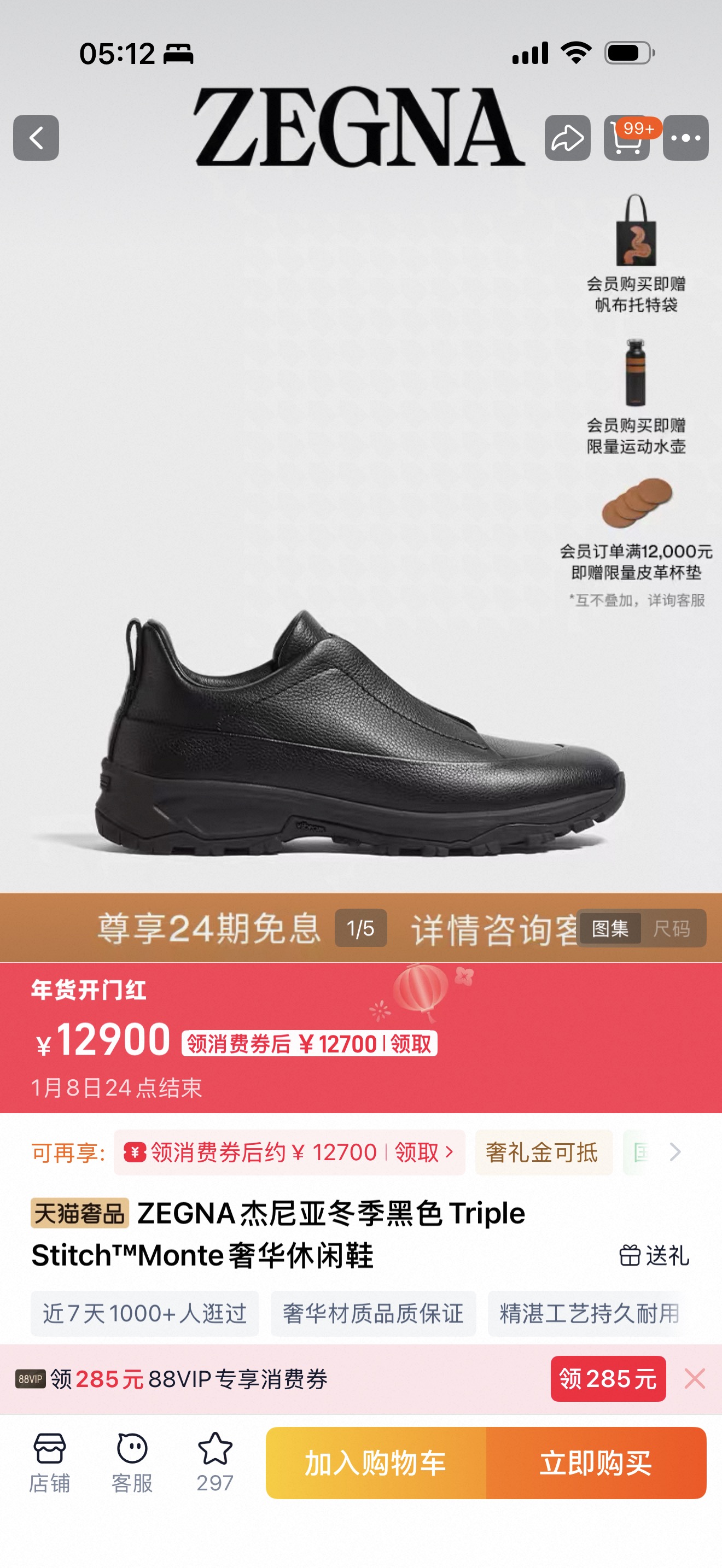Open the shopping cart icon
The height and width of the screenshot is (1568, 722).
626,138
